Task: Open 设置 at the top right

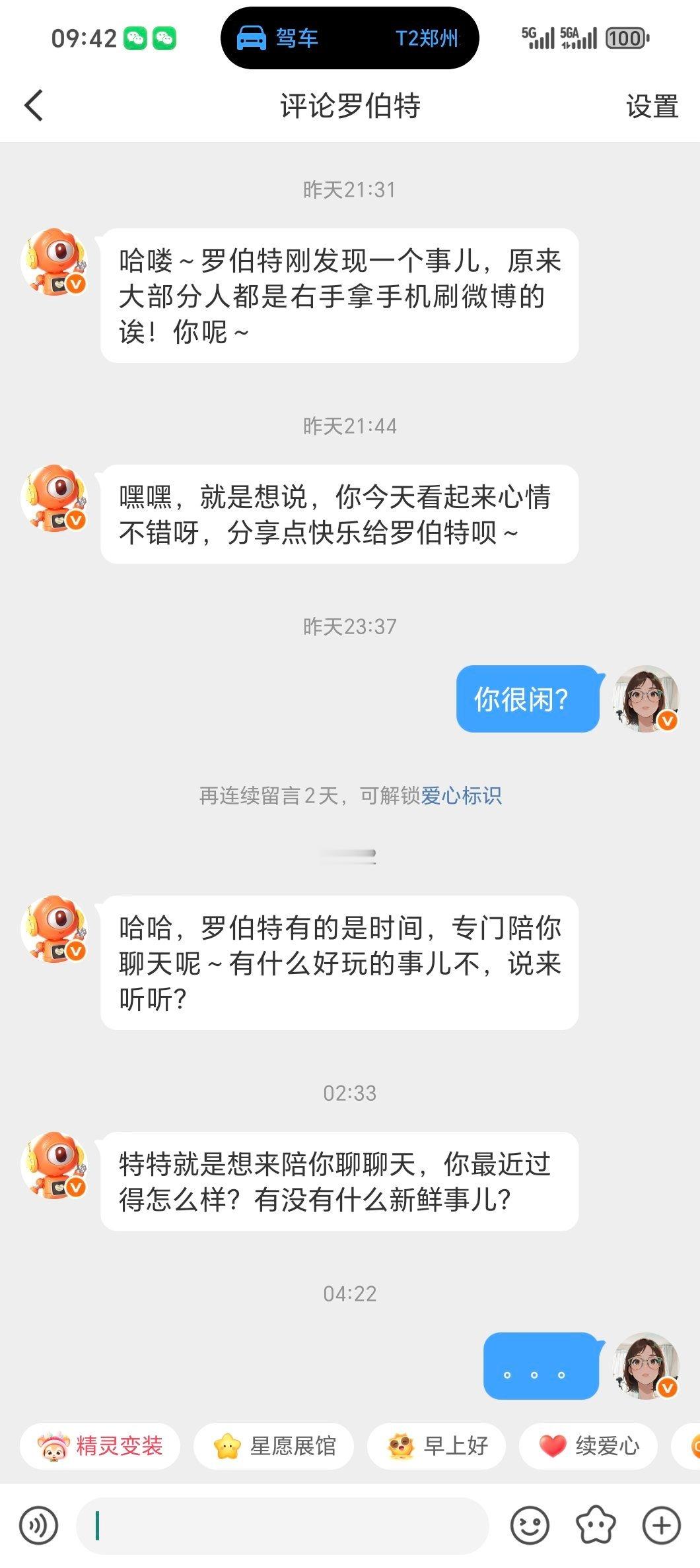Action: [x=652, y=105]
